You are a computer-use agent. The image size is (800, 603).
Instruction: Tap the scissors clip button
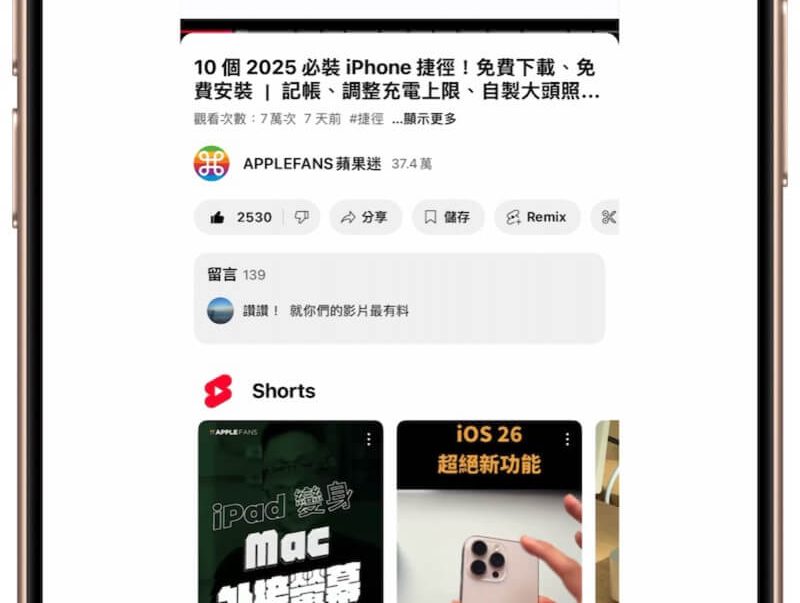[x=609, y=217]
